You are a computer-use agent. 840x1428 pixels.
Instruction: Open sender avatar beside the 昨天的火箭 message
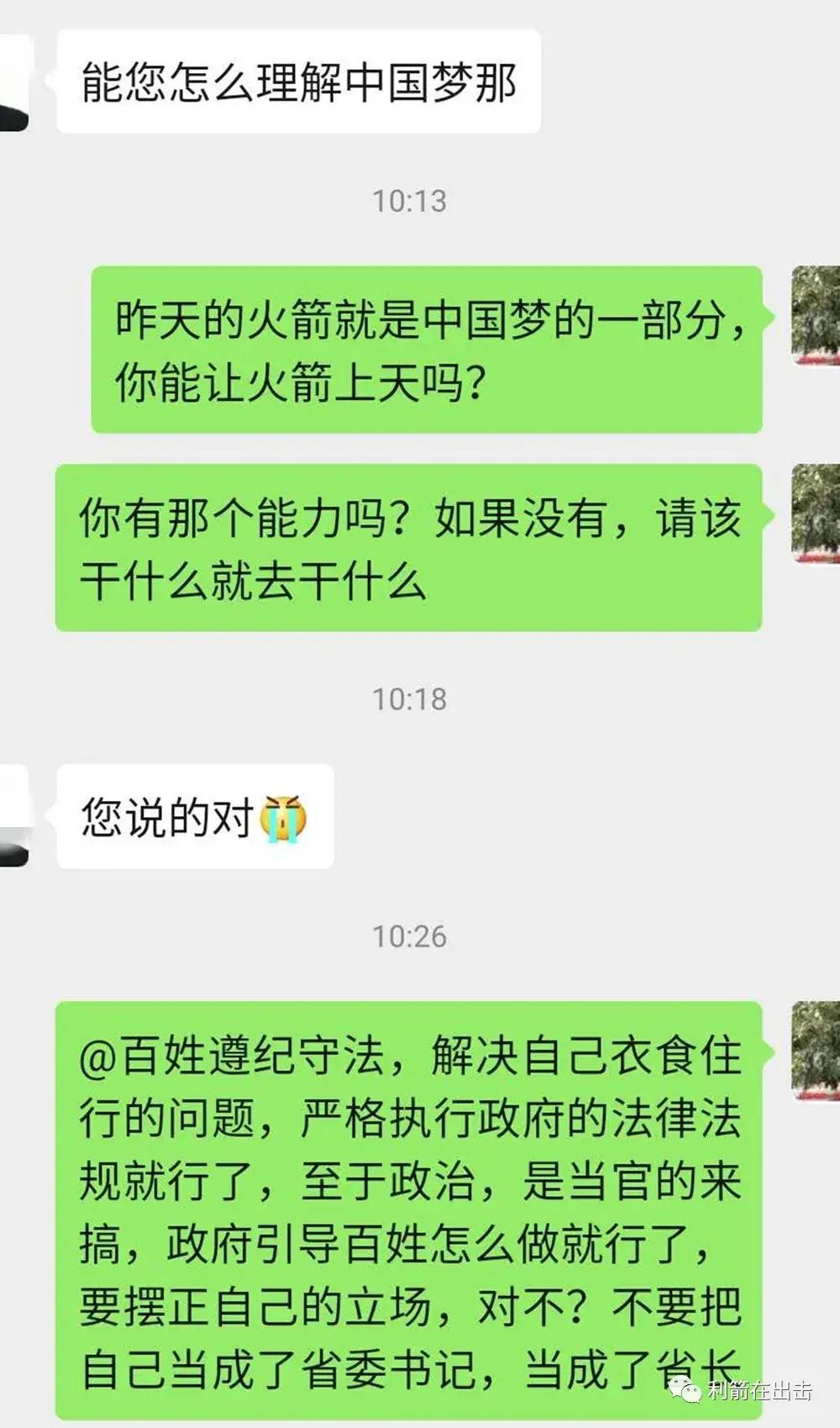pos(816,316)
